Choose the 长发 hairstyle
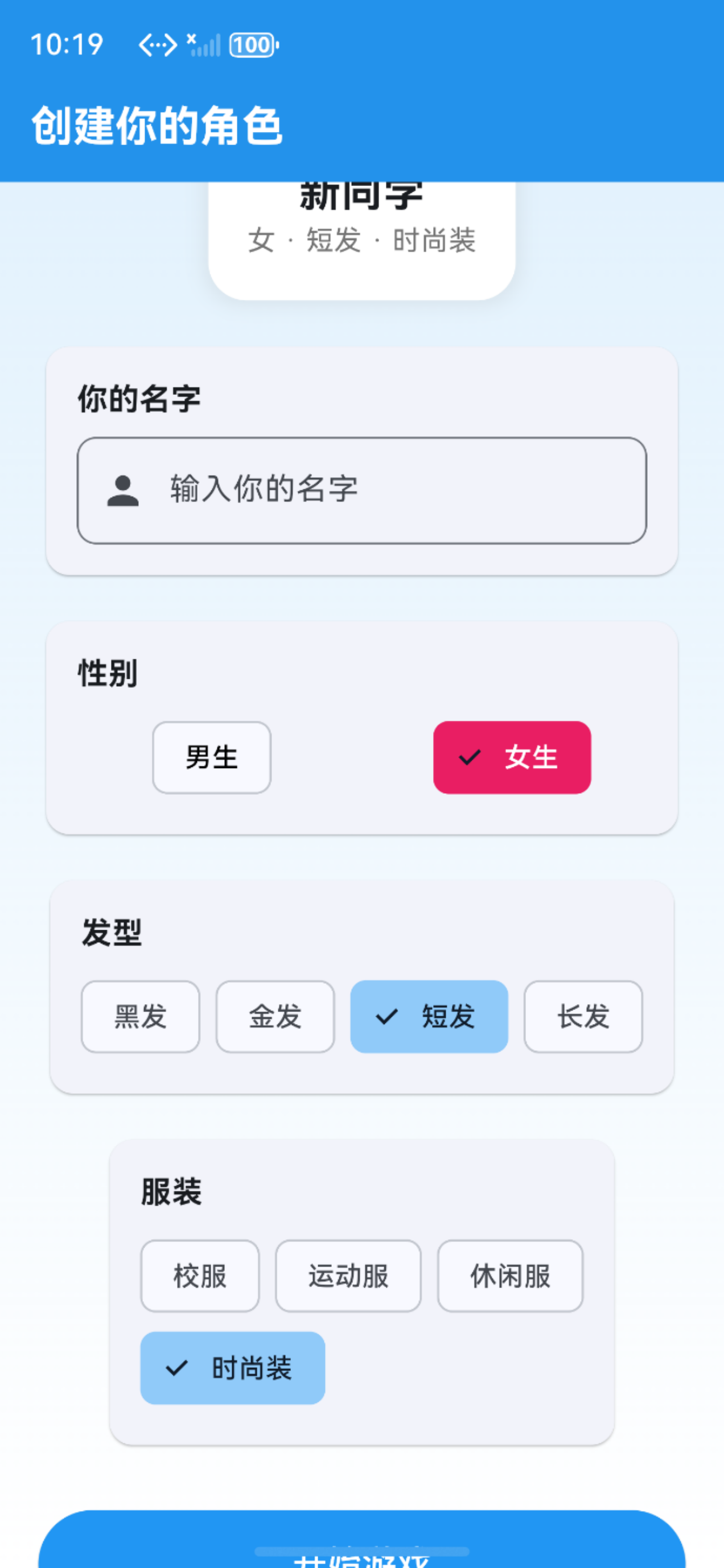724x1568 pixels. [x=582, y=1017]
